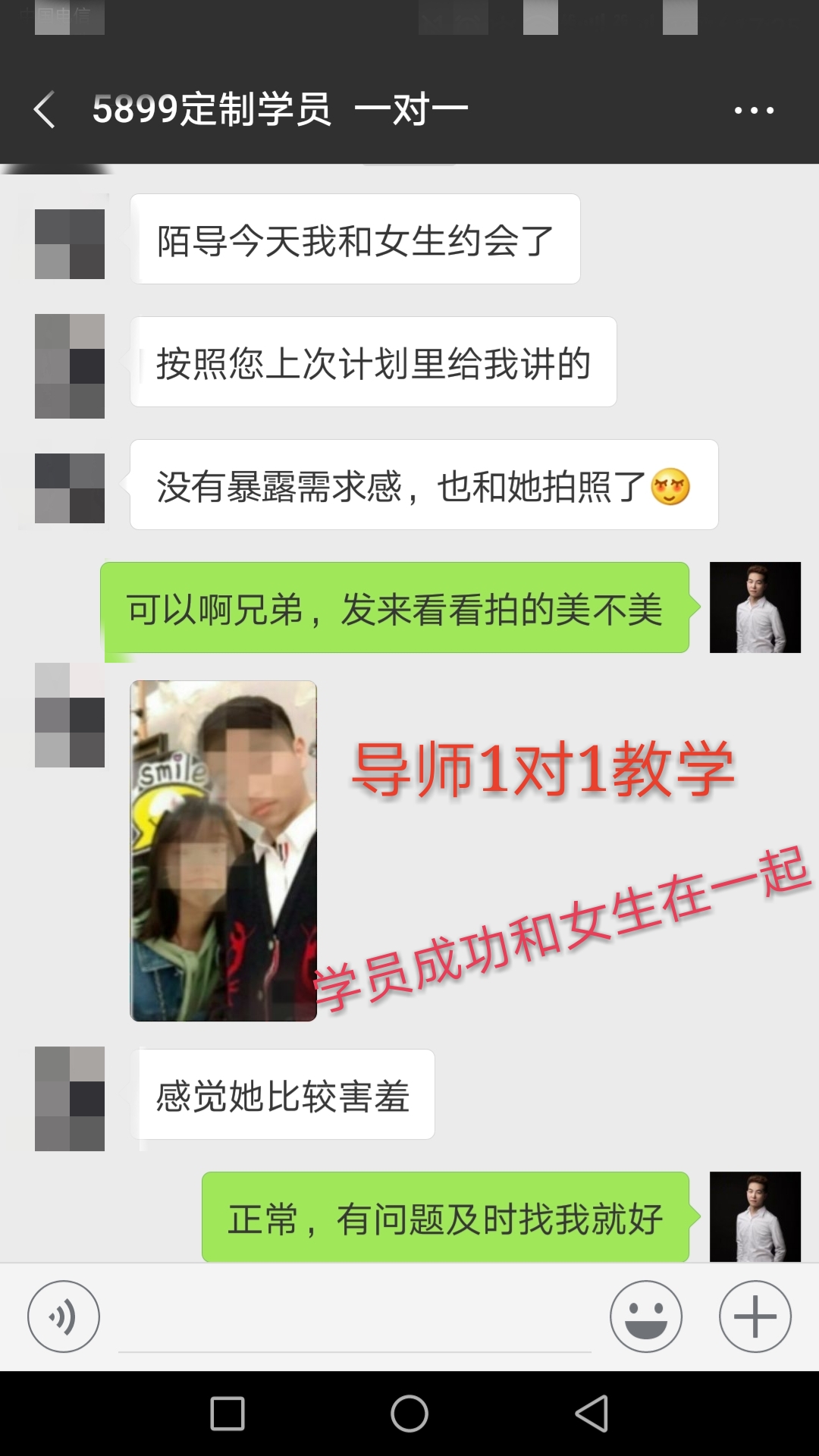Open the emoji picker
The image size is (819, 1456).
point(646,1316)
